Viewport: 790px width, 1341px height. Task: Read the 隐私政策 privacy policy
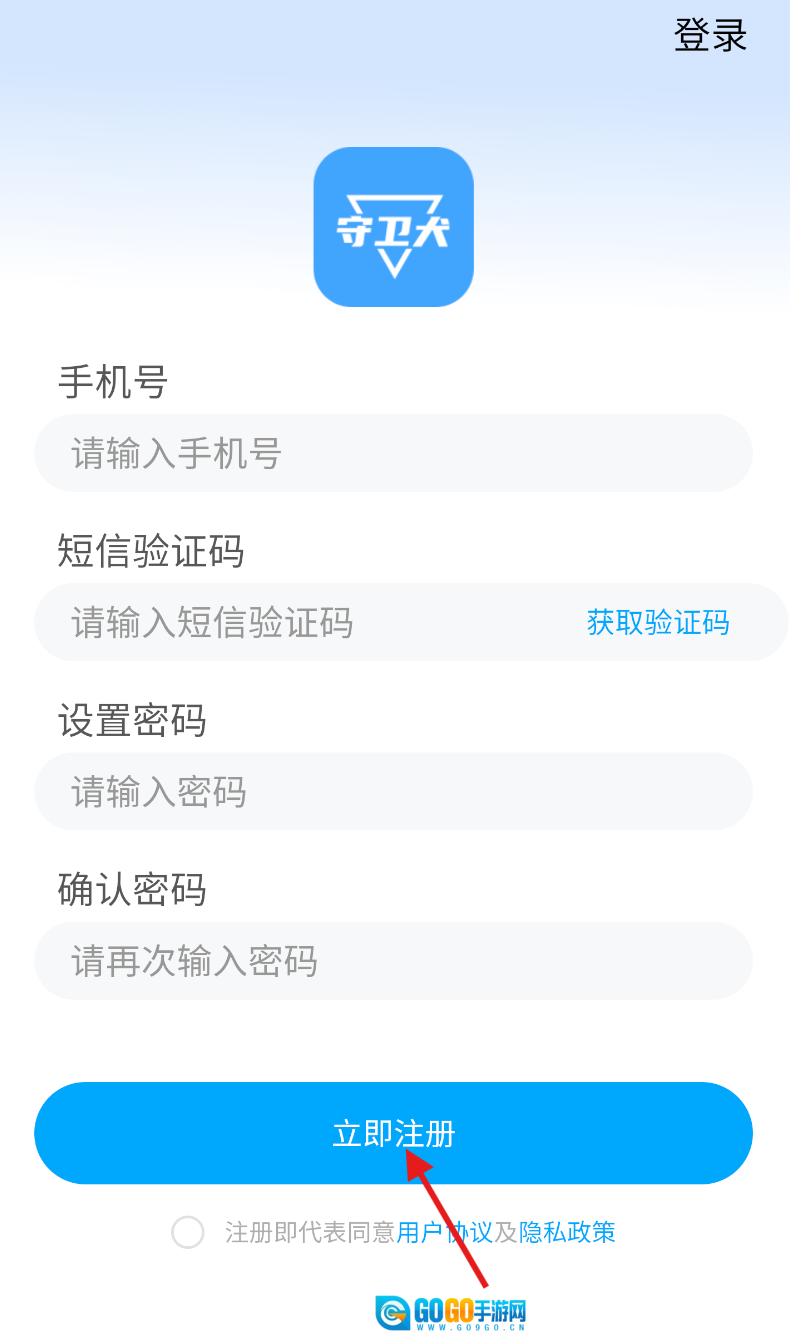click(x=567, y=1232)
